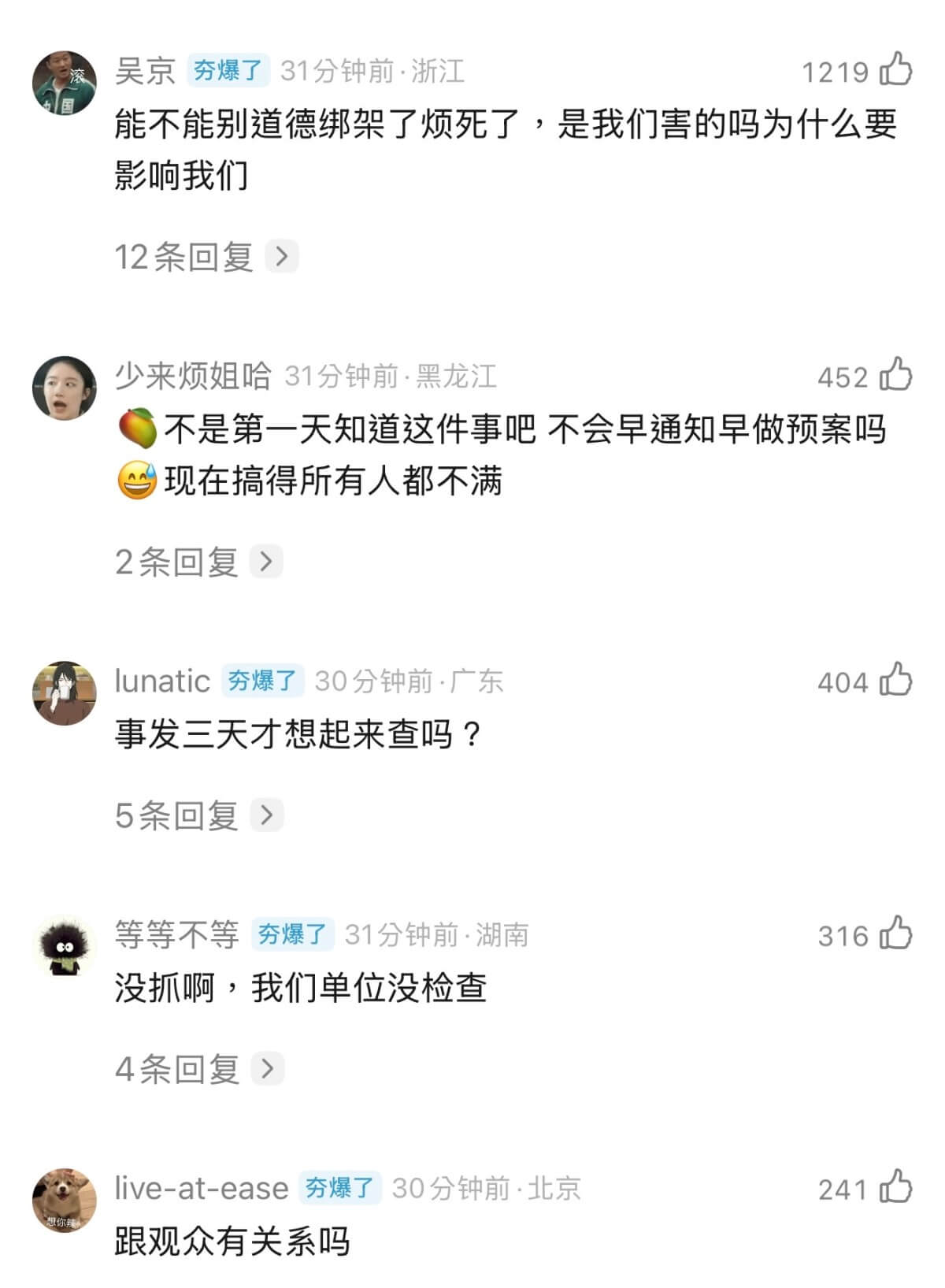Like lunatic's comment
This screenshot has width=945, height=1288.
coord(896,679)
